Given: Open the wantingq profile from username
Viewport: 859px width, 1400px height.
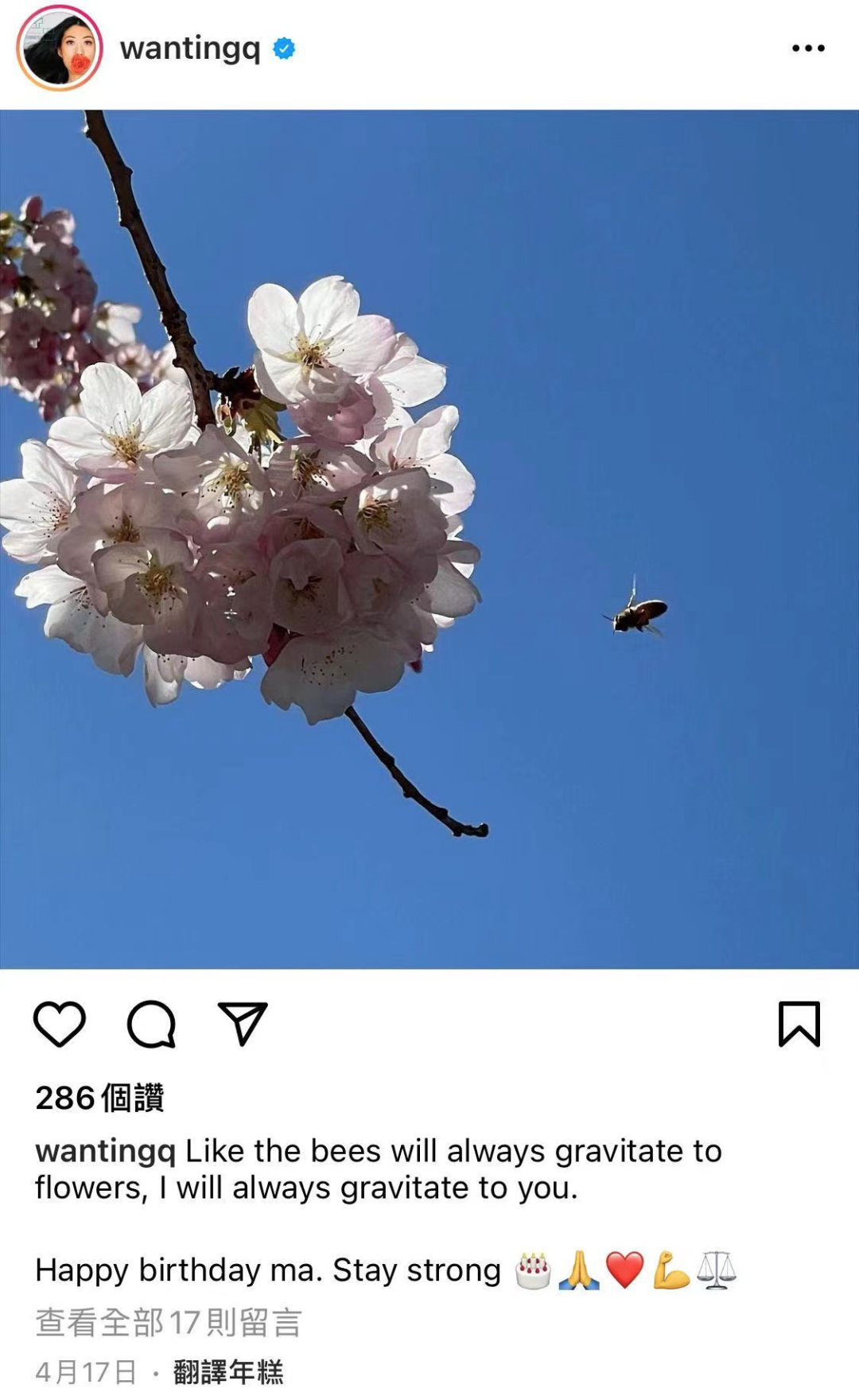Looking at the screenshot, I should [x=190, y=49].
